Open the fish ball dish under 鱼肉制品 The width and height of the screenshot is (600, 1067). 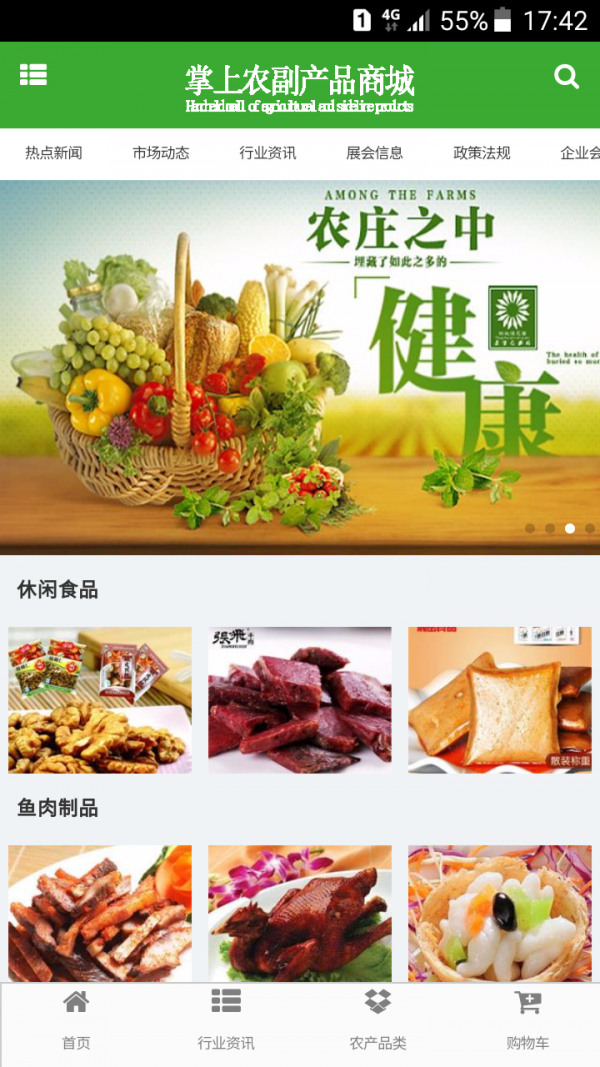(500, 913)
